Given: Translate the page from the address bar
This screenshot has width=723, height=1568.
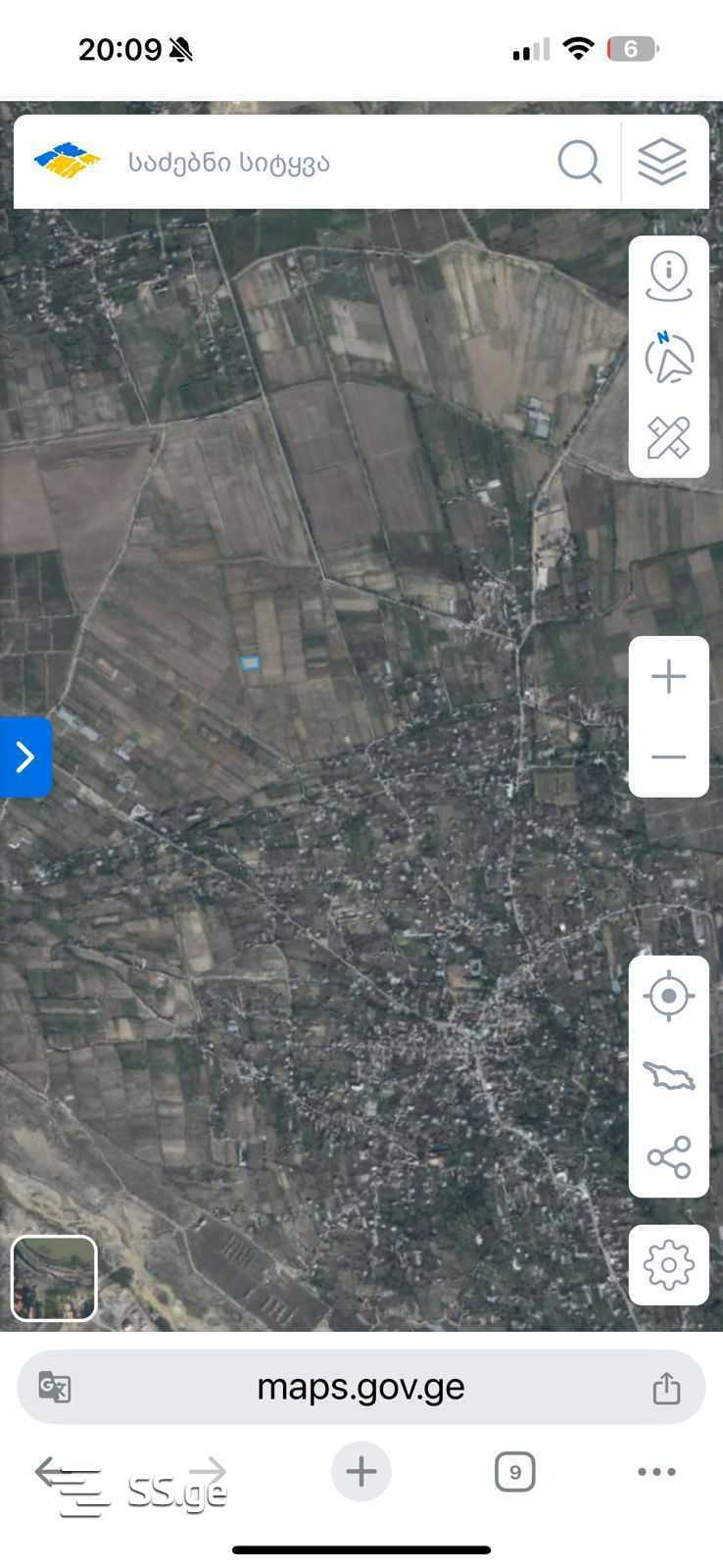Looking at the screenshot, I should point(54,1387).
